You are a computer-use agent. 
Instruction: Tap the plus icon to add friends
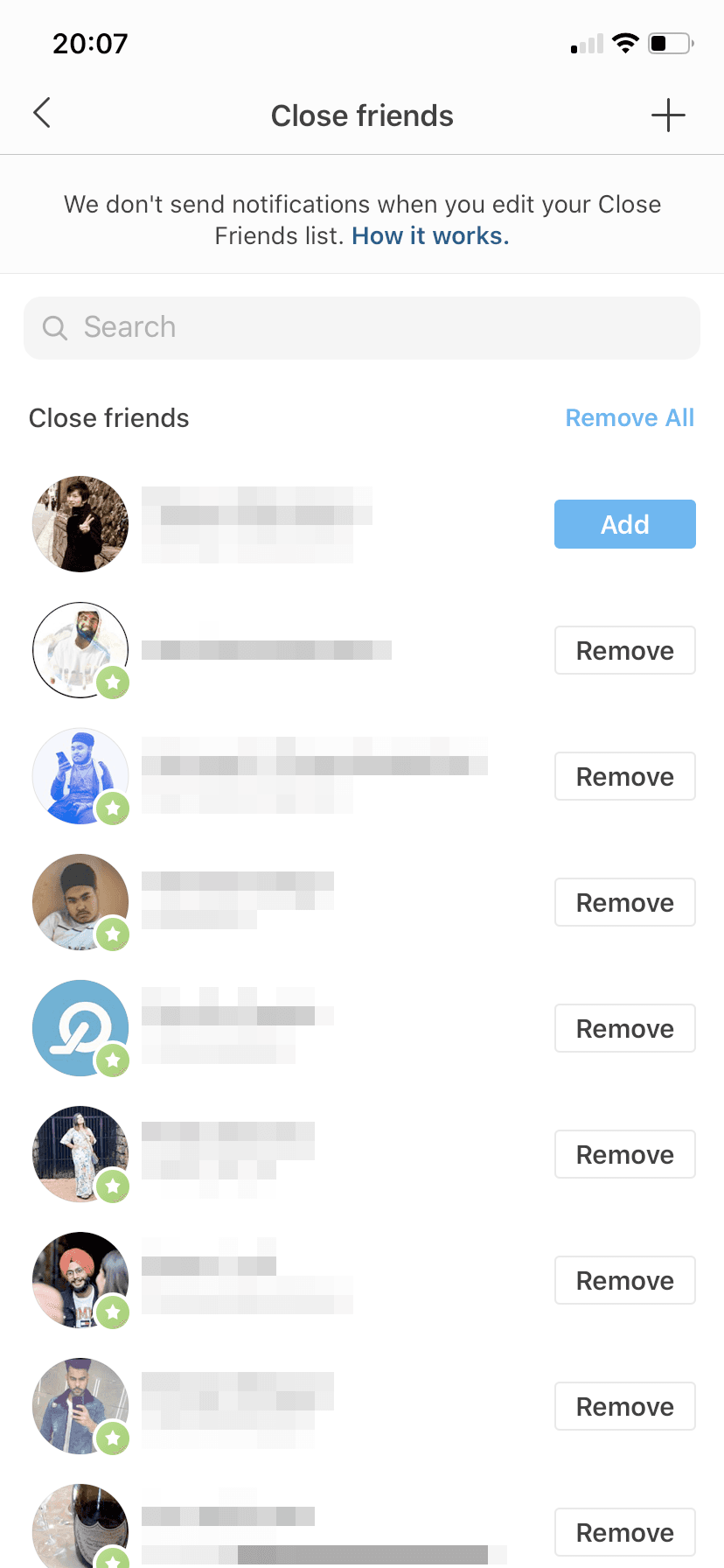[668, 115]
